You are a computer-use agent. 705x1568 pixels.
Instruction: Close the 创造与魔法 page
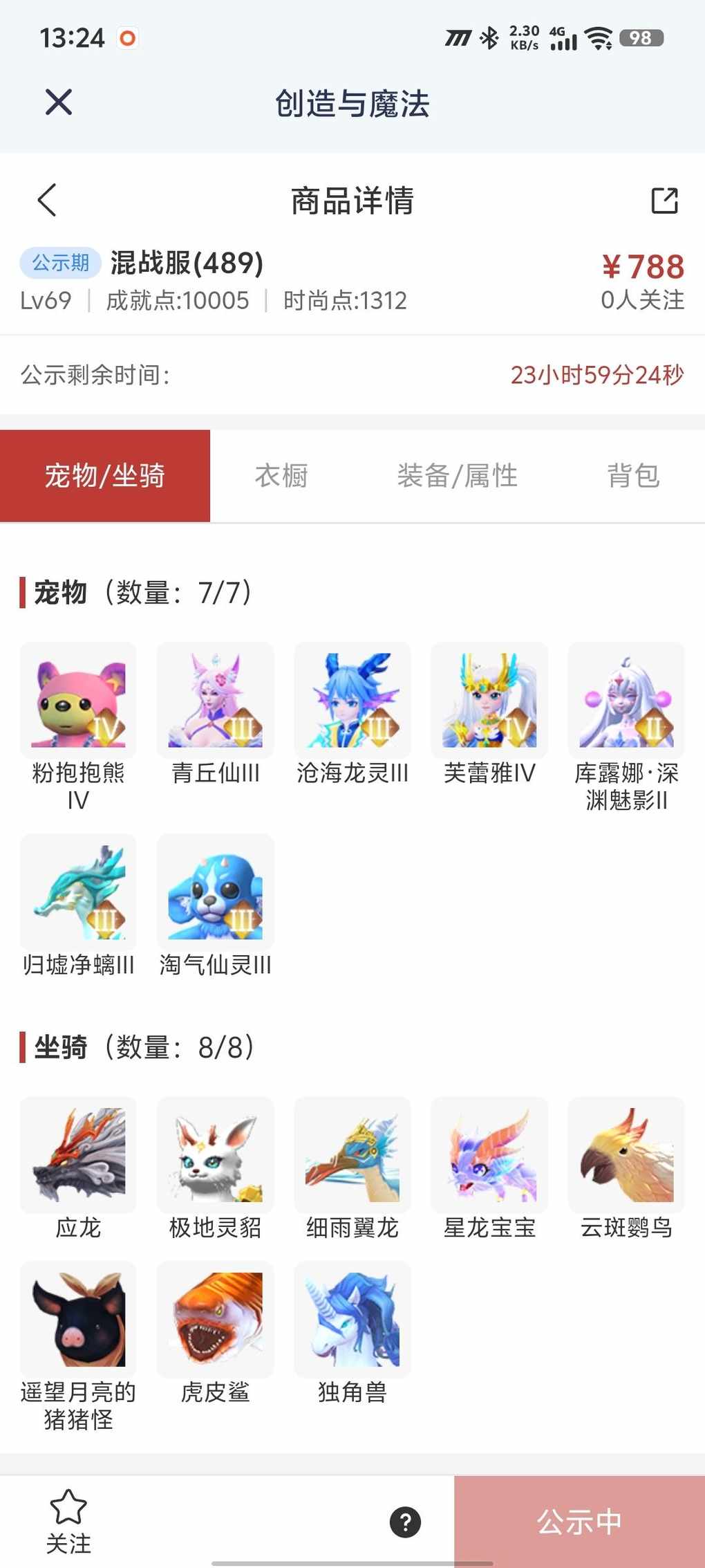point(59,103)
